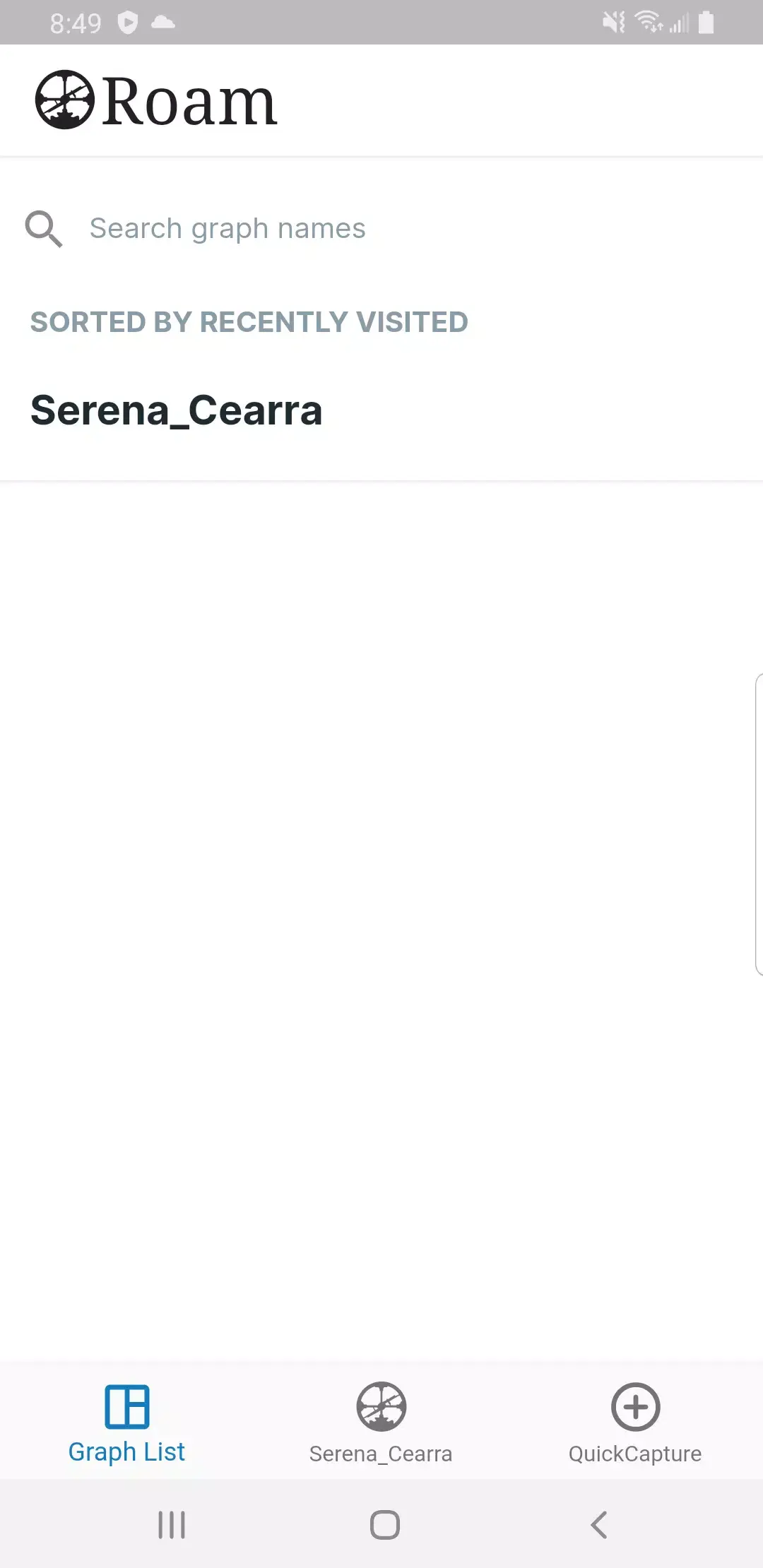
Task: Open the QuickCapture tab
Action: pos(635,1423)
